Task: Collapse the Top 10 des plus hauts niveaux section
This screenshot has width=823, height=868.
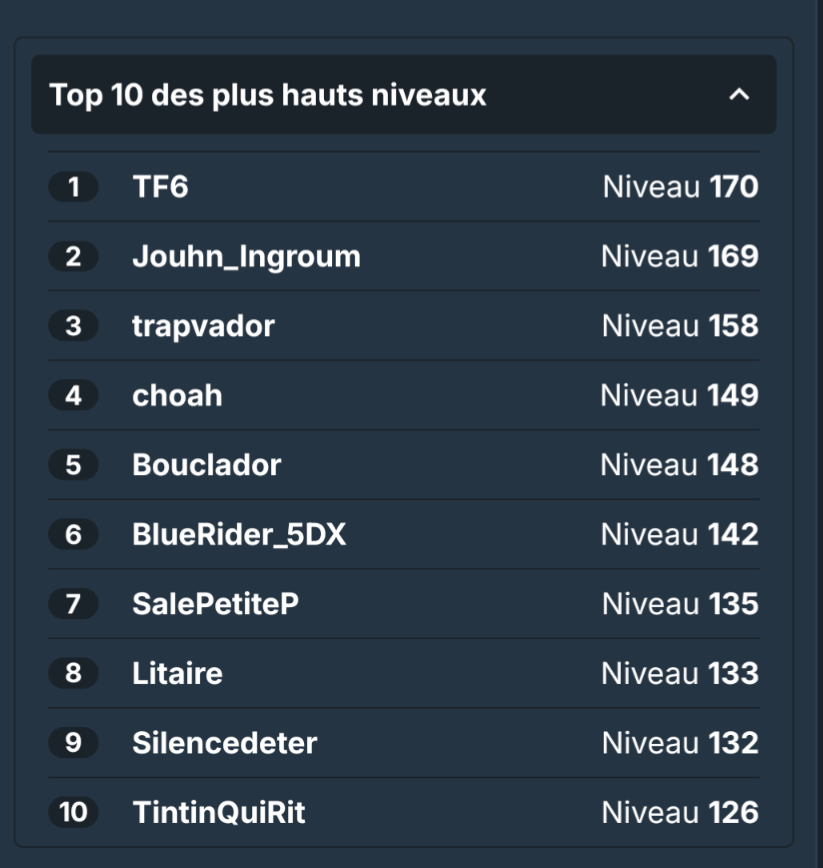Action: coord(738,95)
